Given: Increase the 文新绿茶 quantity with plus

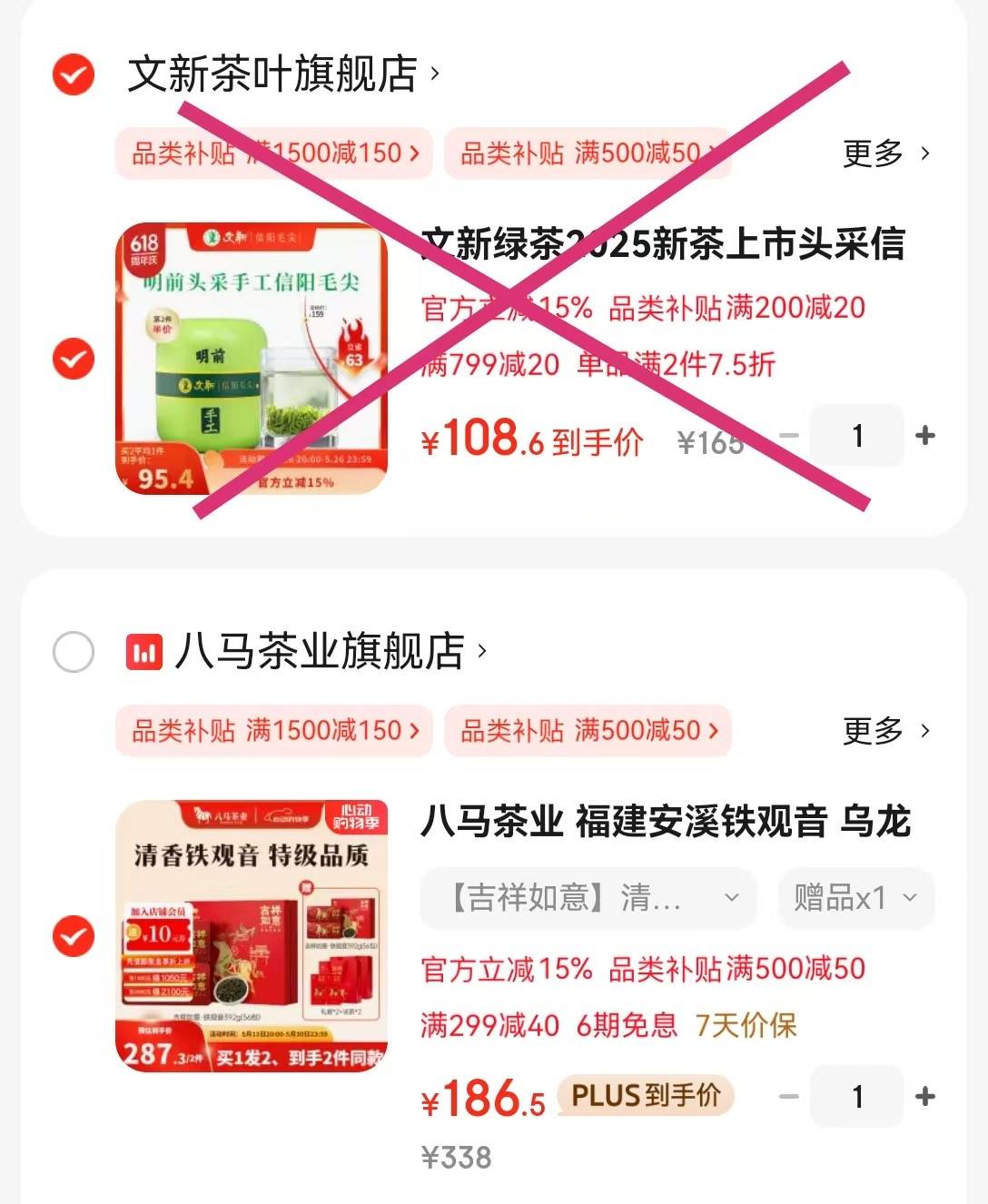Looking at the screenshot, I should 925,436.
